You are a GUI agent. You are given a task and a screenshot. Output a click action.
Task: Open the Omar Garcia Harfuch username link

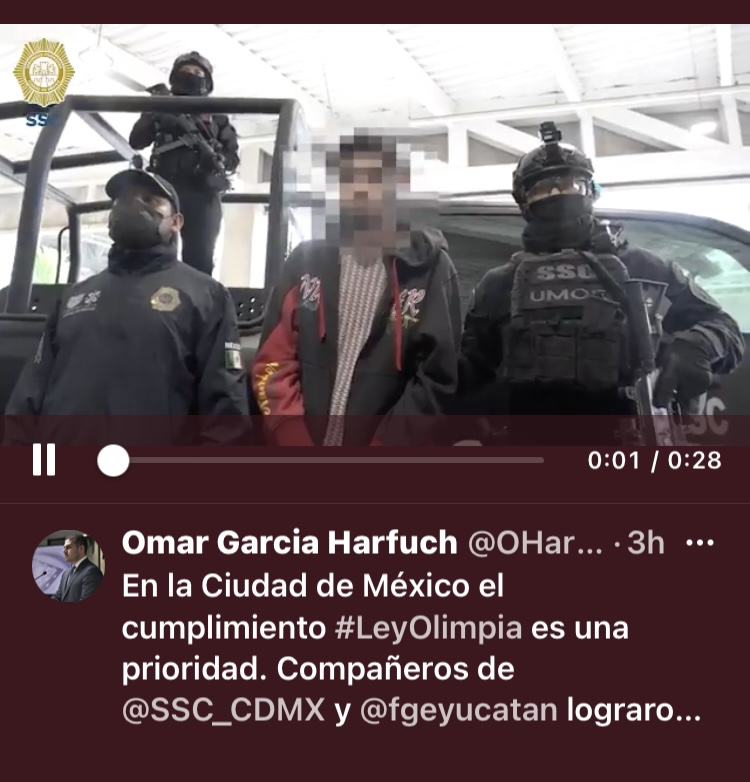(x=290, y=543)
